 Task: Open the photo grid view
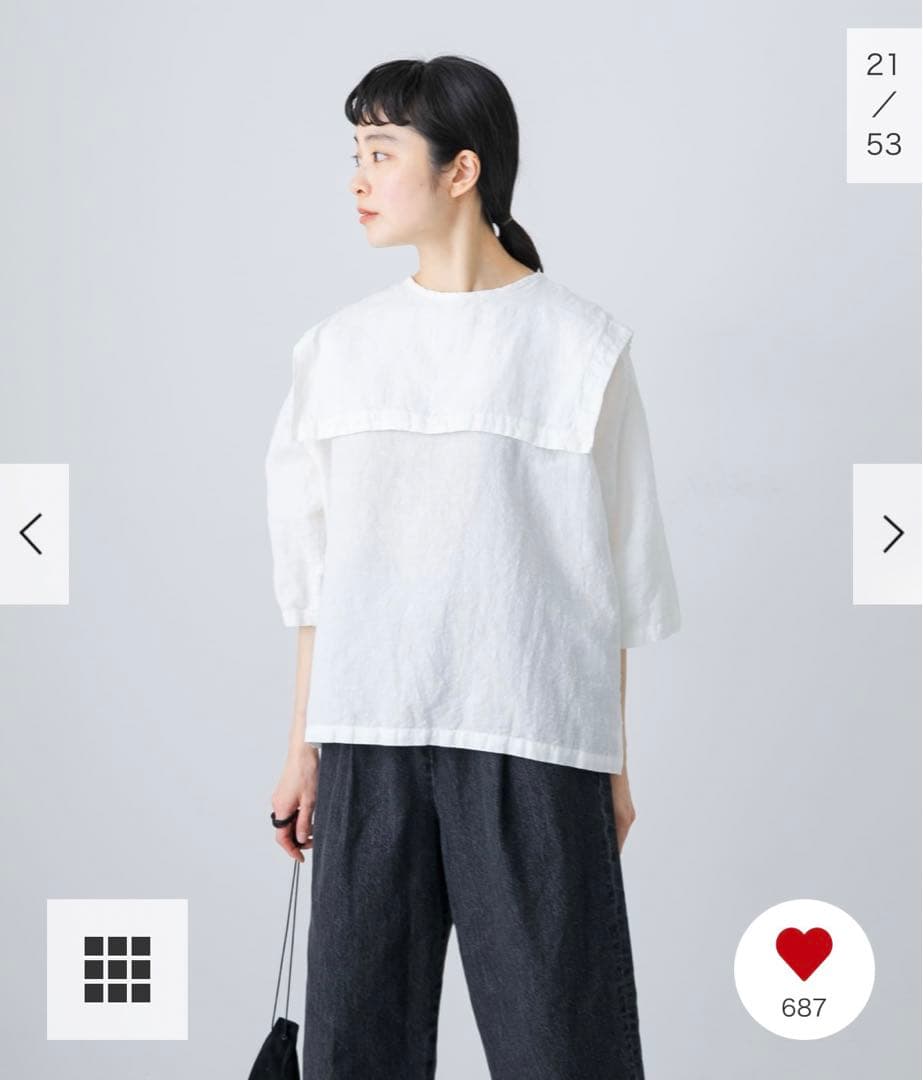tap(117, 969)
